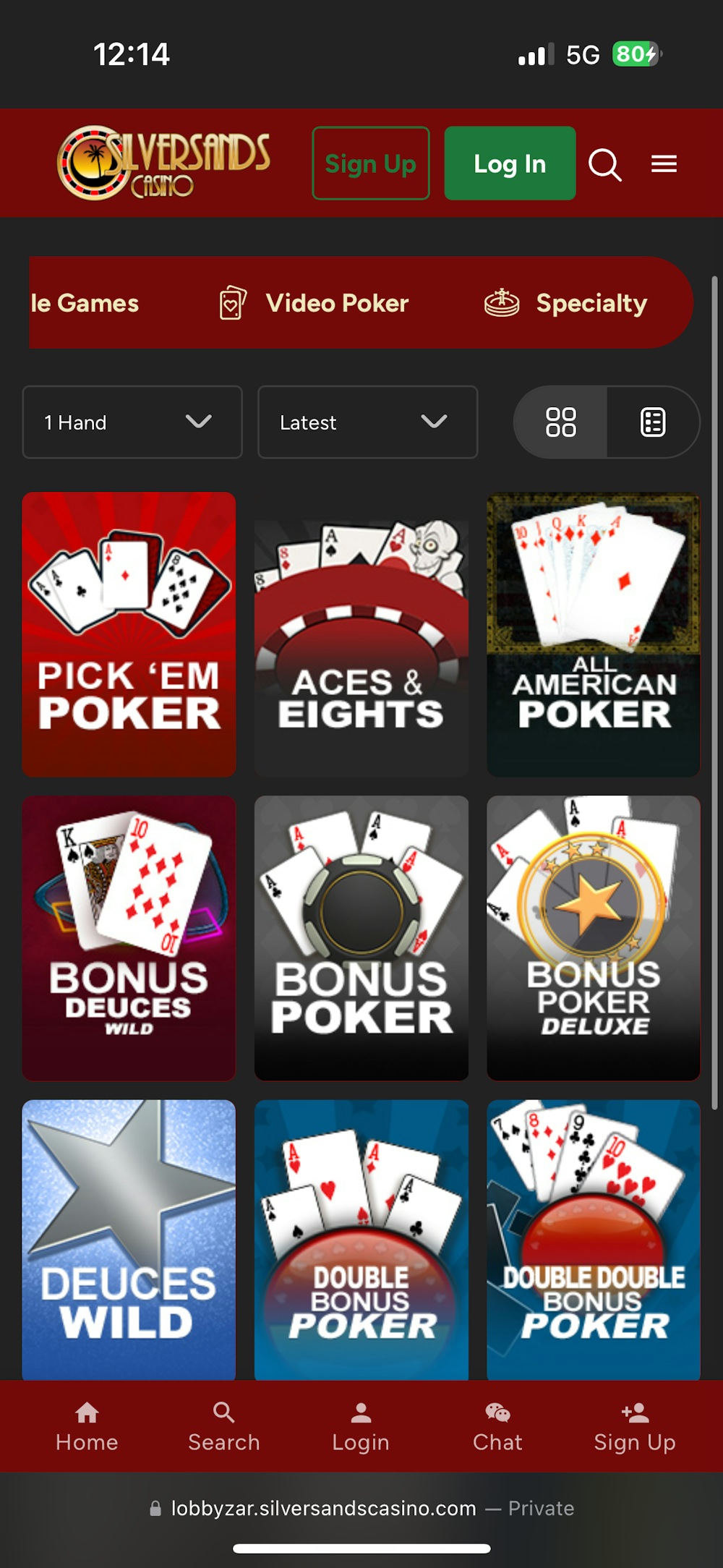The width and height of the screenshot is (723, 1568).
Task: Switch to list view layout
Action: click(653, 422)
